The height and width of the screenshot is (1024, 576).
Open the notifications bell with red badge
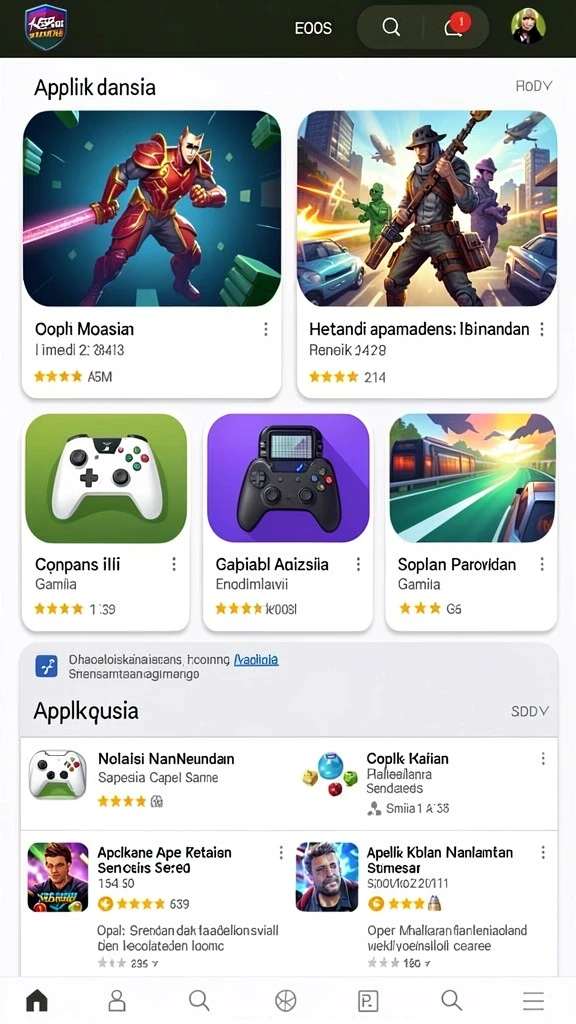tap(455, 27)
